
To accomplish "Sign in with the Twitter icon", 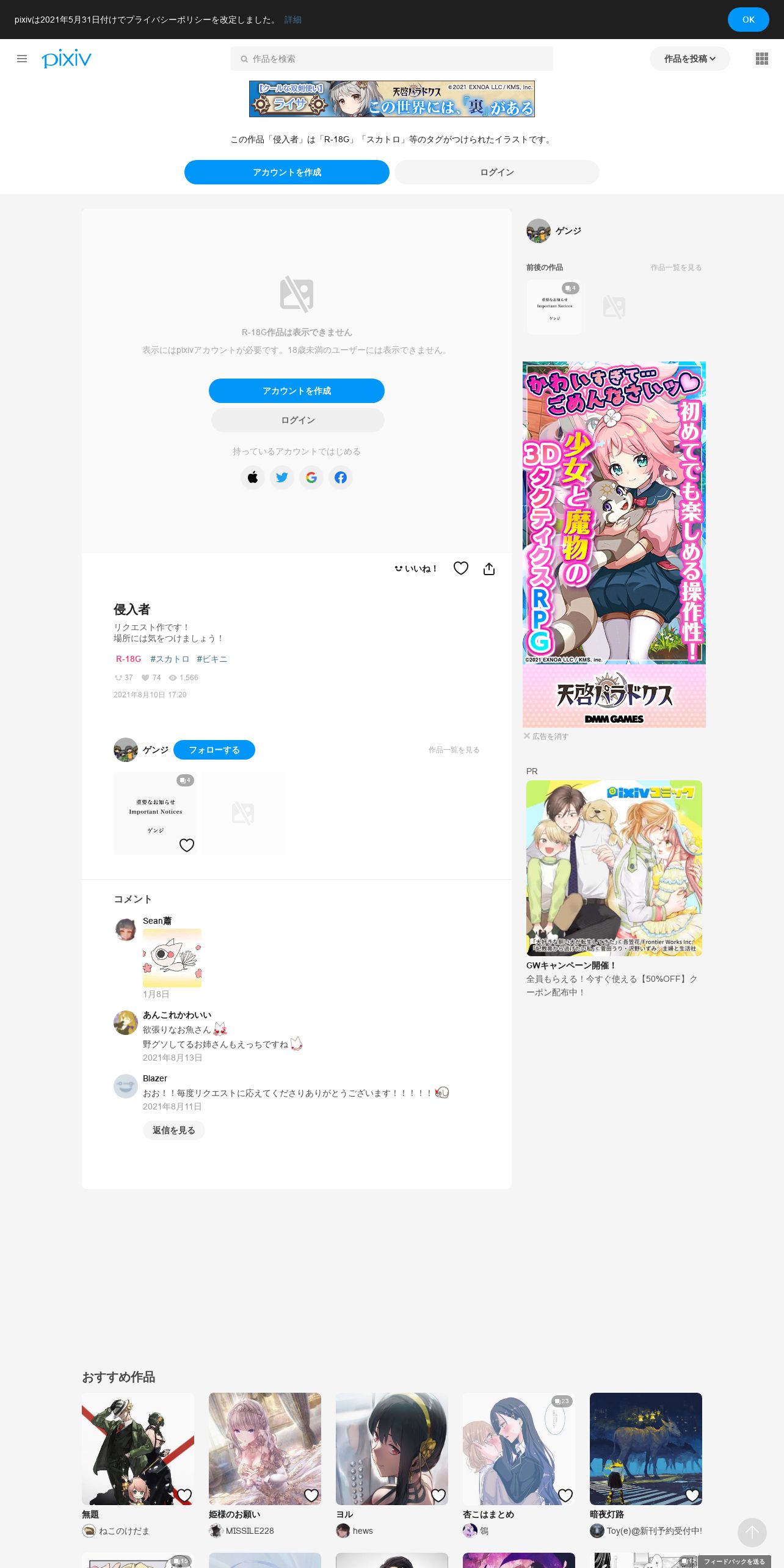I will coord(282,477).
